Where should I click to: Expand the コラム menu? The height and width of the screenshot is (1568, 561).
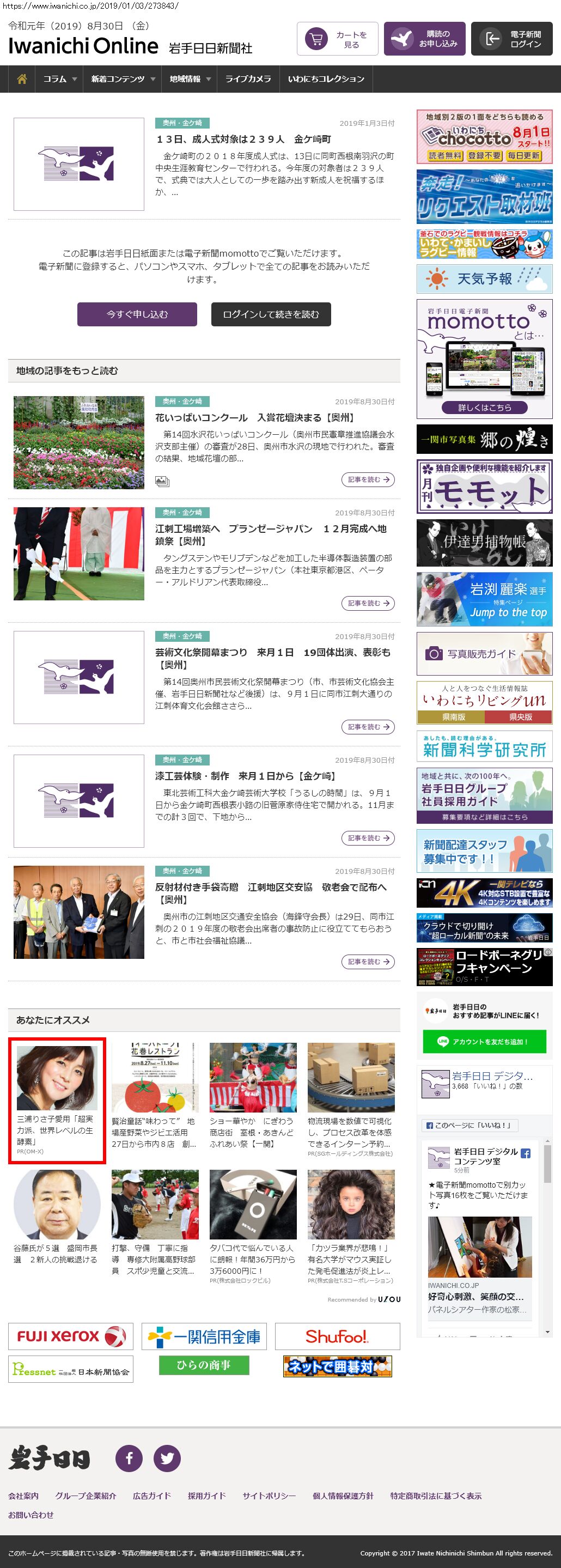click(x=59, y=79)
